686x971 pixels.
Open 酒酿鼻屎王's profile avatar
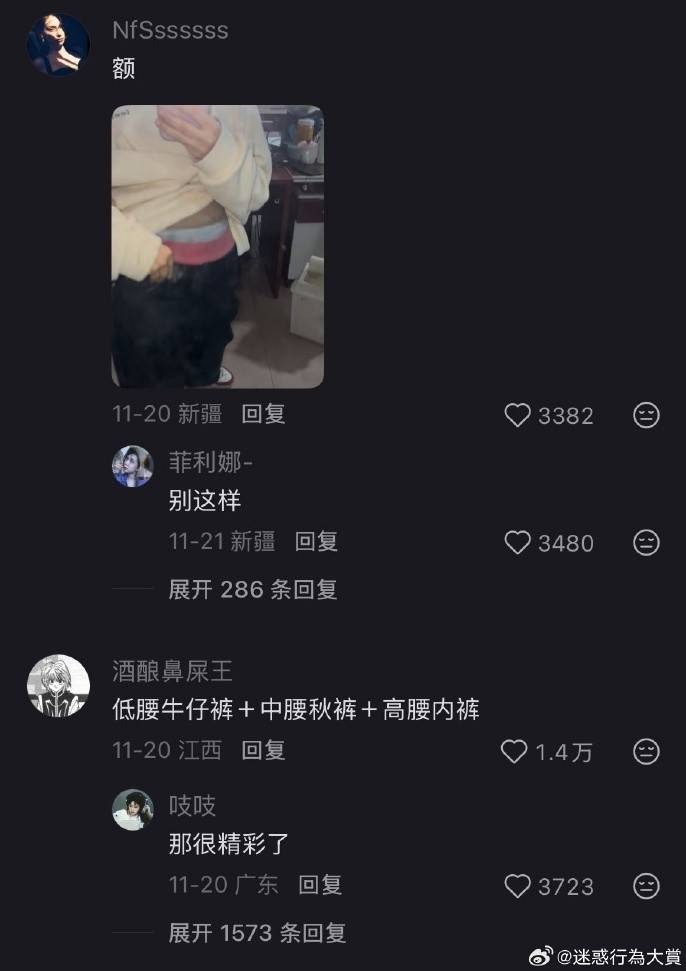(58, 685)
